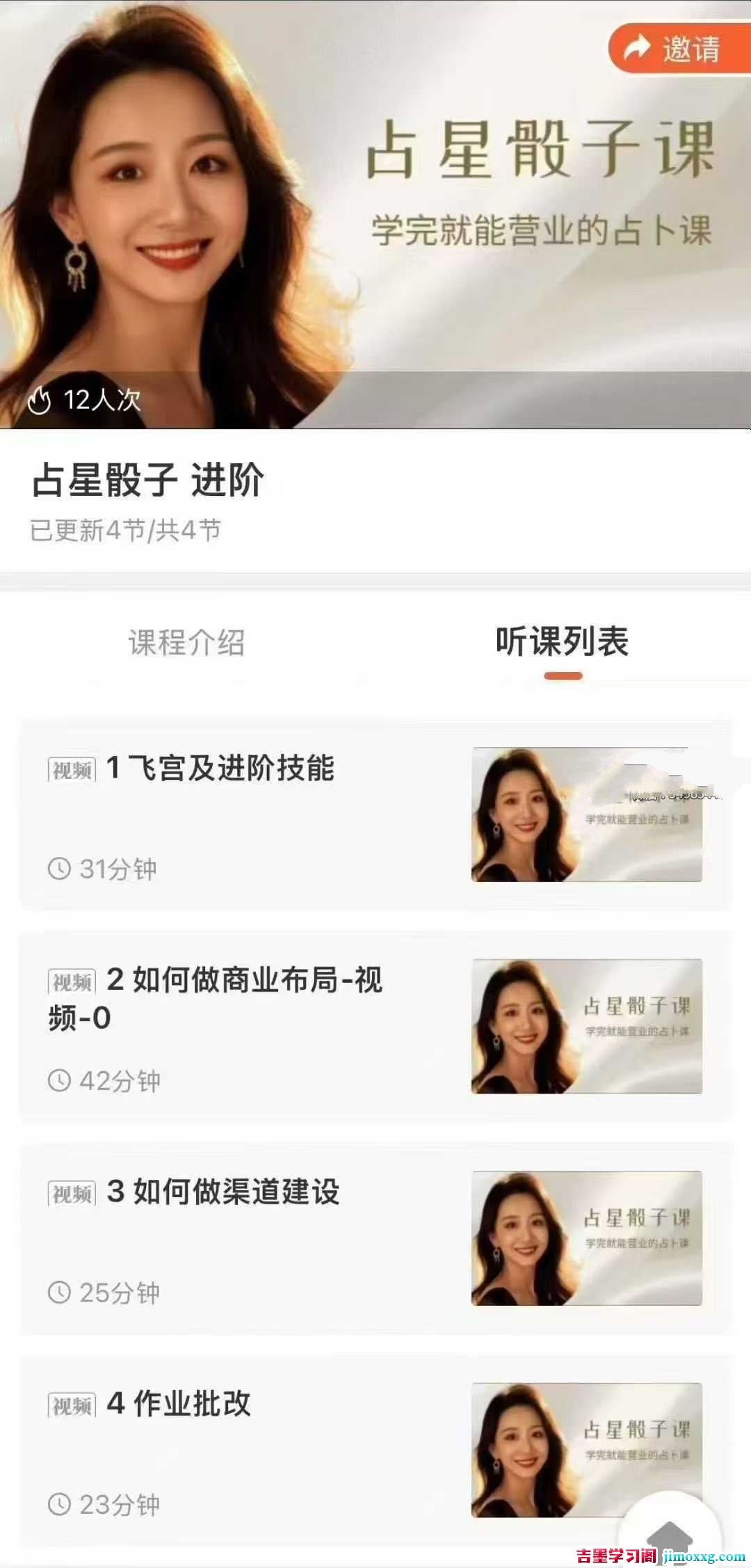
Task: Tap the 邀请 invite button
Action: coord(678,49)
